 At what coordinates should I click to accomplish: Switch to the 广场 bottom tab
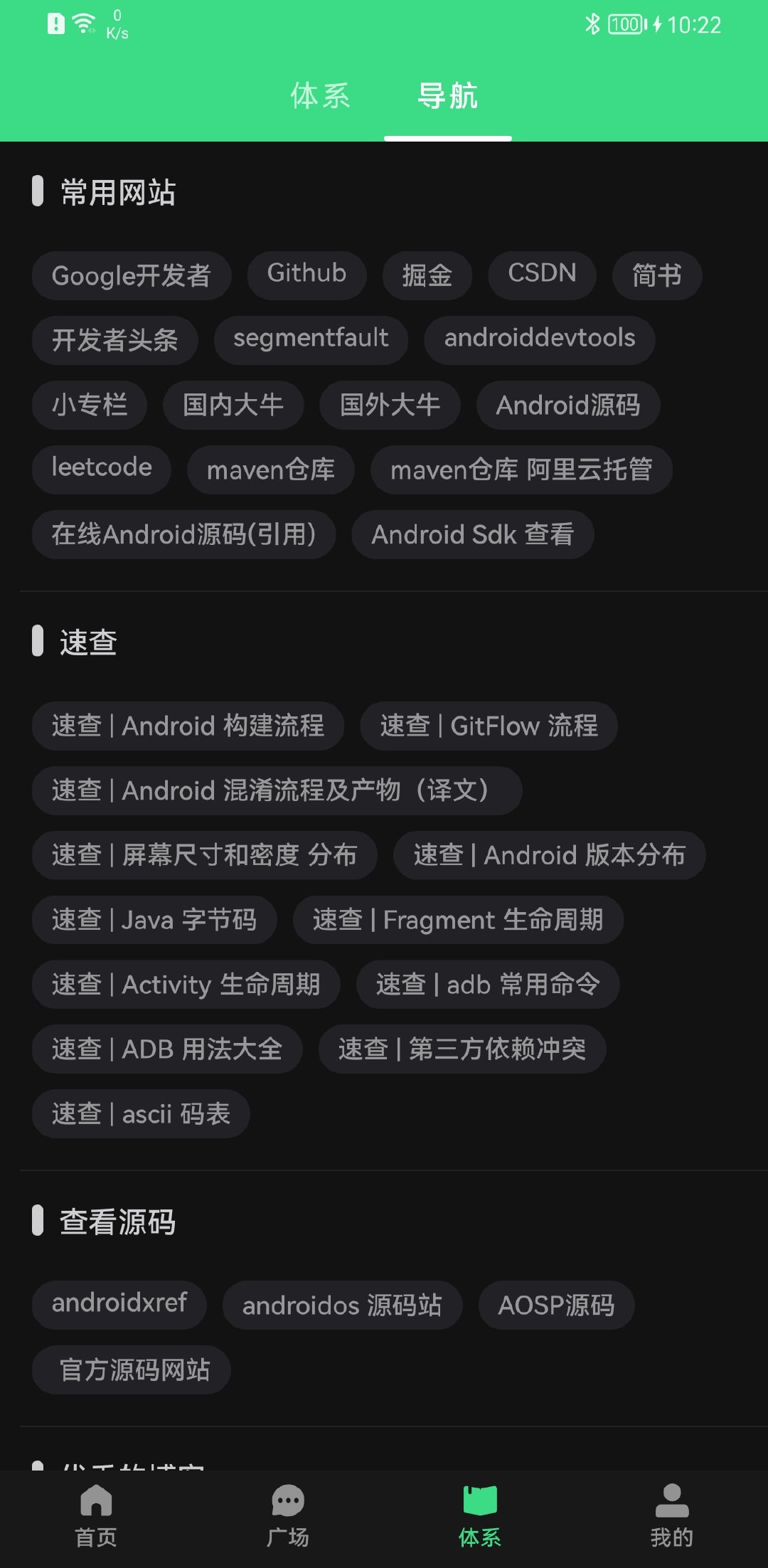pos(288,1515)
